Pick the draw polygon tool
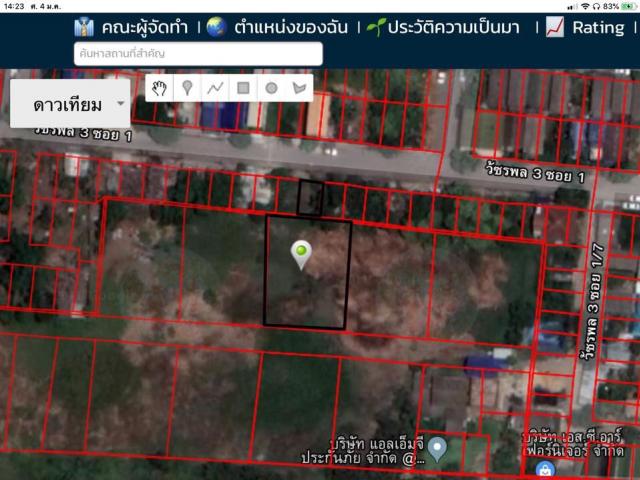This screenshot has width=640, height=480. pyautogui.click(x=298, y=88)
